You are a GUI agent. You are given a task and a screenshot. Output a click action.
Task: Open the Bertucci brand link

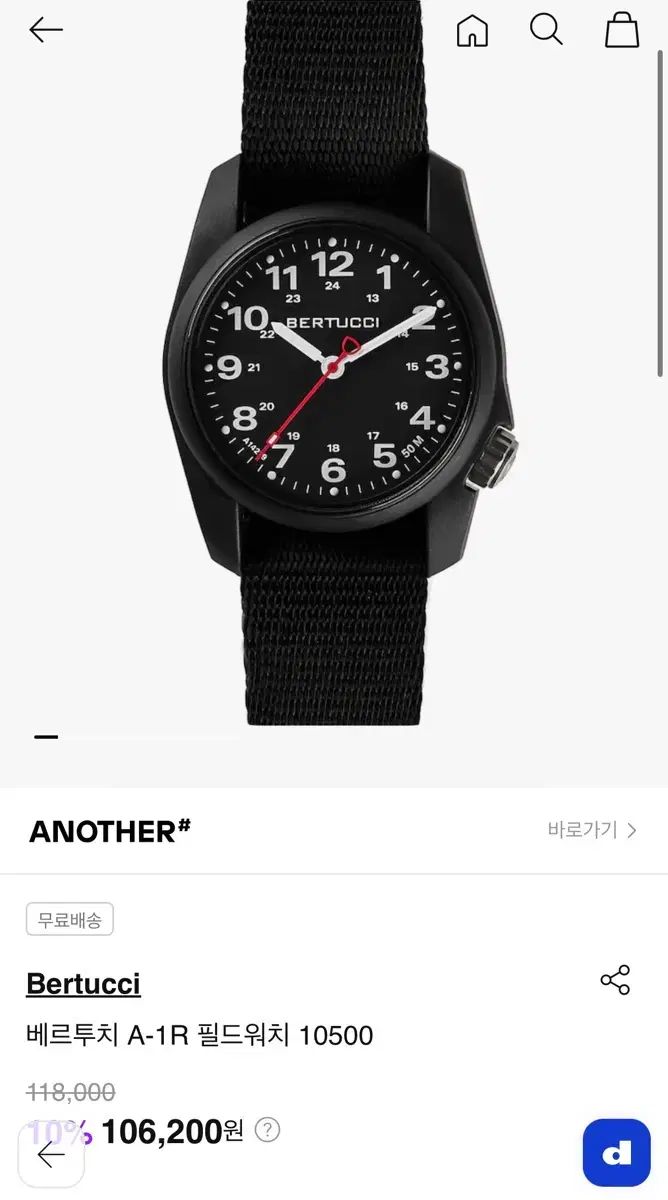click(83, 984)
